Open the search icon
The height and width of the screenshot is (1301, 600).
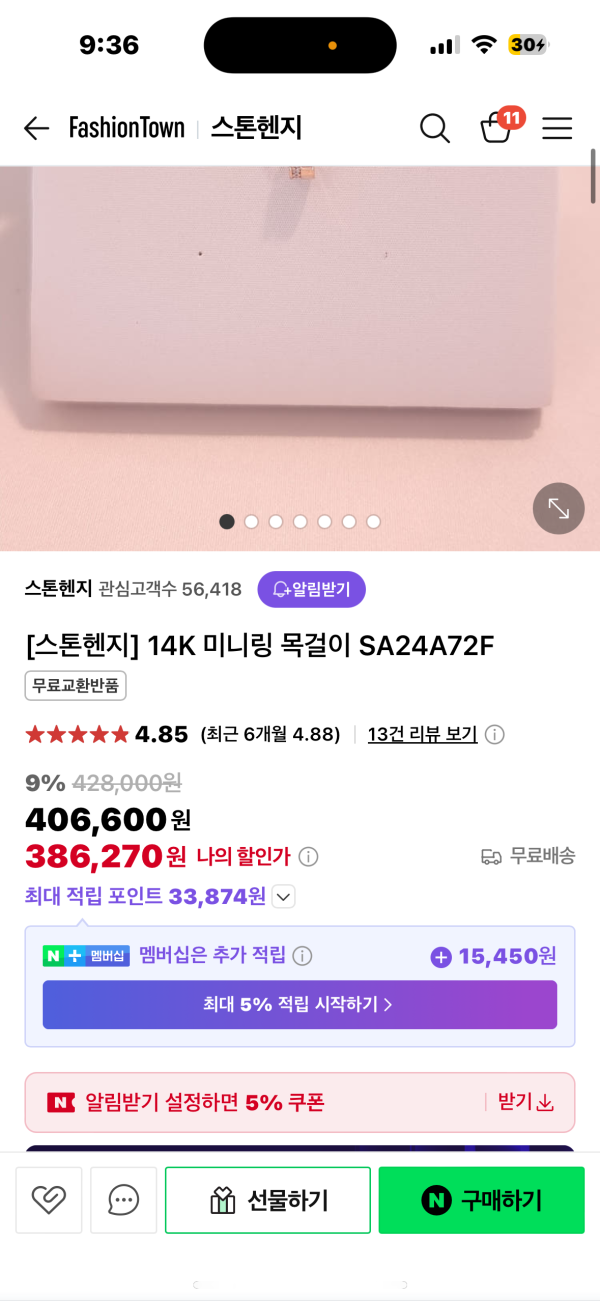tap(434, 128)
